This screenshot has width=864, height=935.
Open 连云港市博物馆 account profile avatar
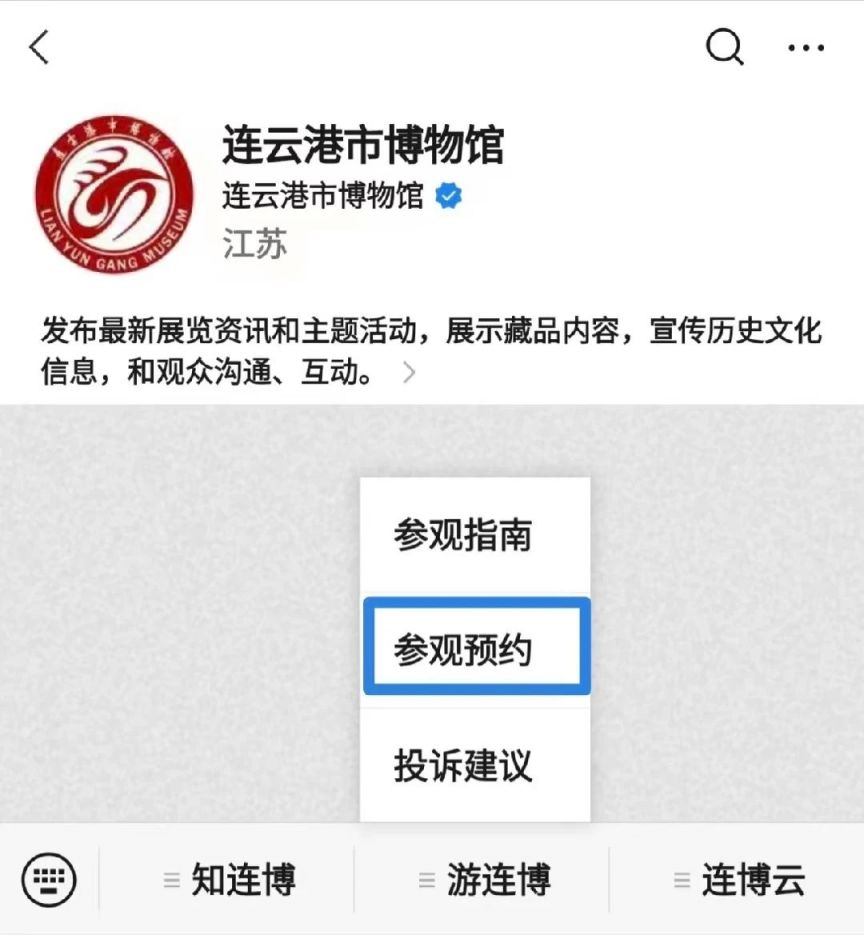click(114, 192)
